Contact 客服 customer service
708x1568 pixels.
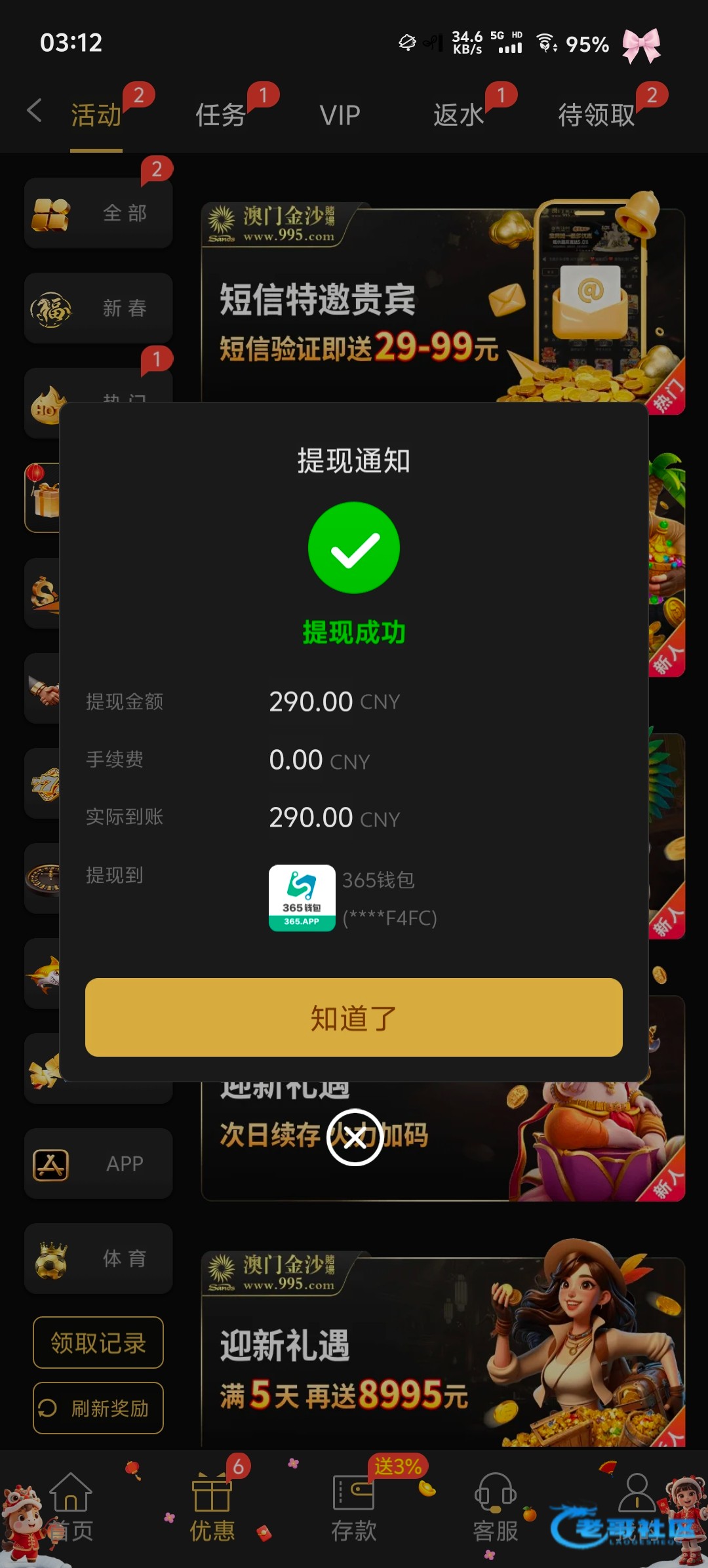pos(496,1508)
